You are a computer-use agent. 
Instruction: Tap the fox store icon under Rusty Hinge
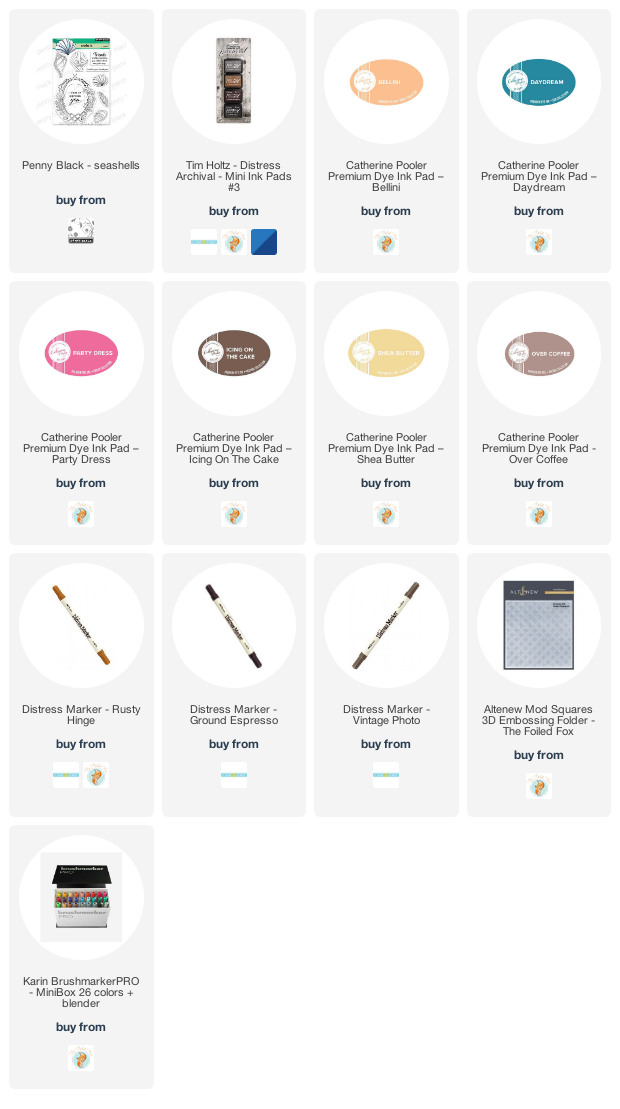(x=95, y=775)
